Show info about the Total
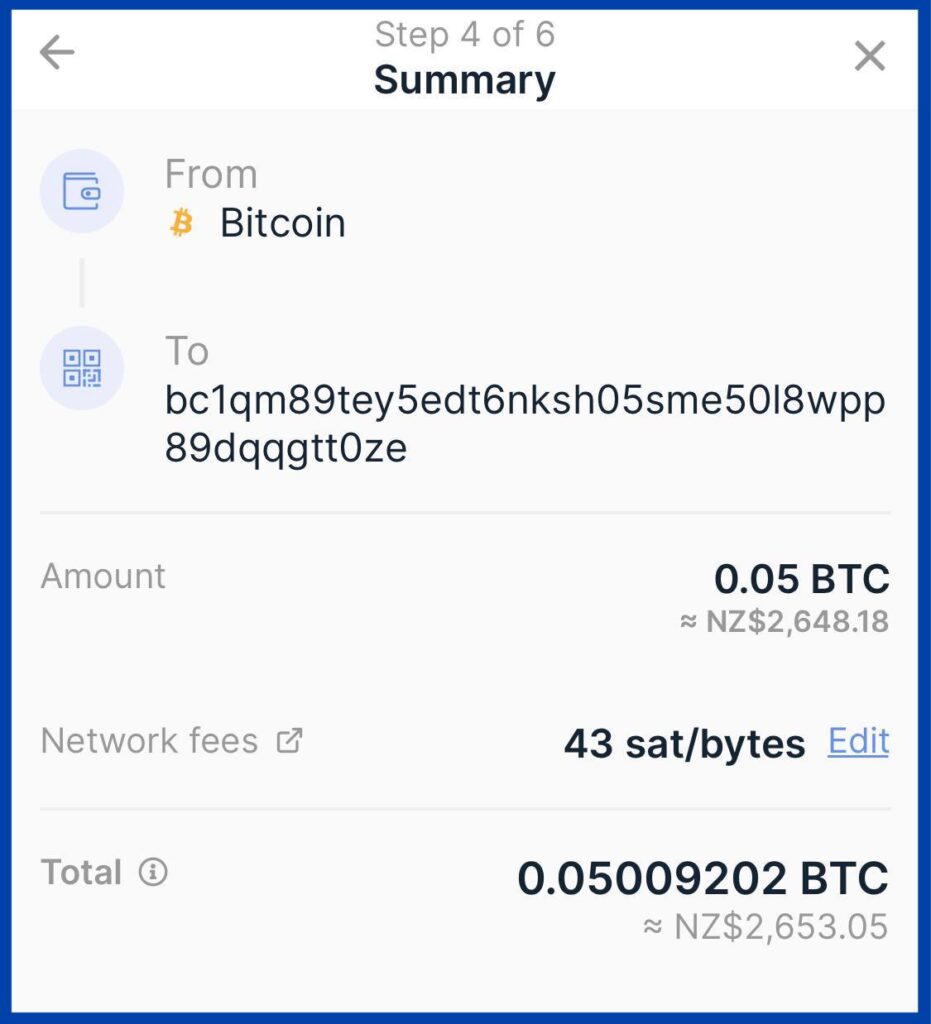 (153, 872)
